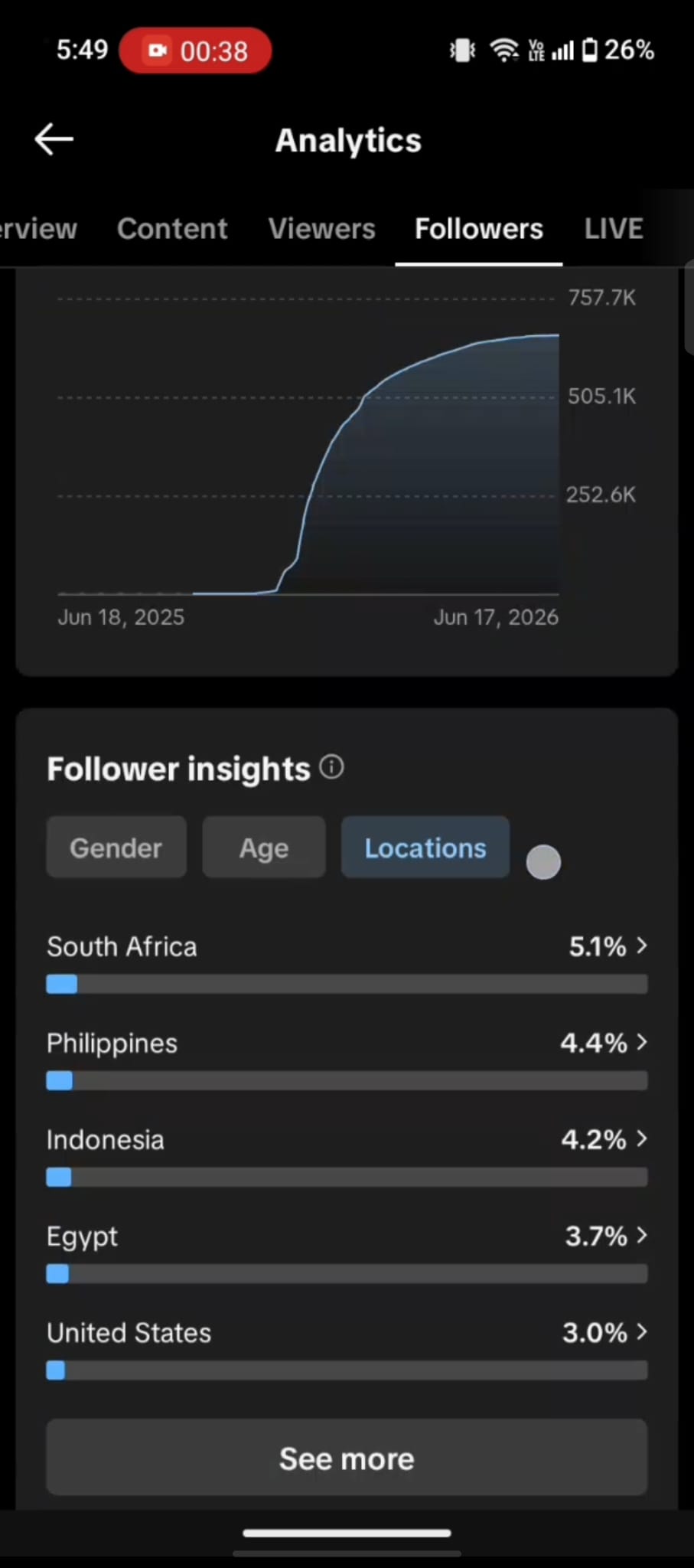Image resolution: width=694 pixels, height=1568 pixels.
Task: Select the Followers tab
Action: 479,229
